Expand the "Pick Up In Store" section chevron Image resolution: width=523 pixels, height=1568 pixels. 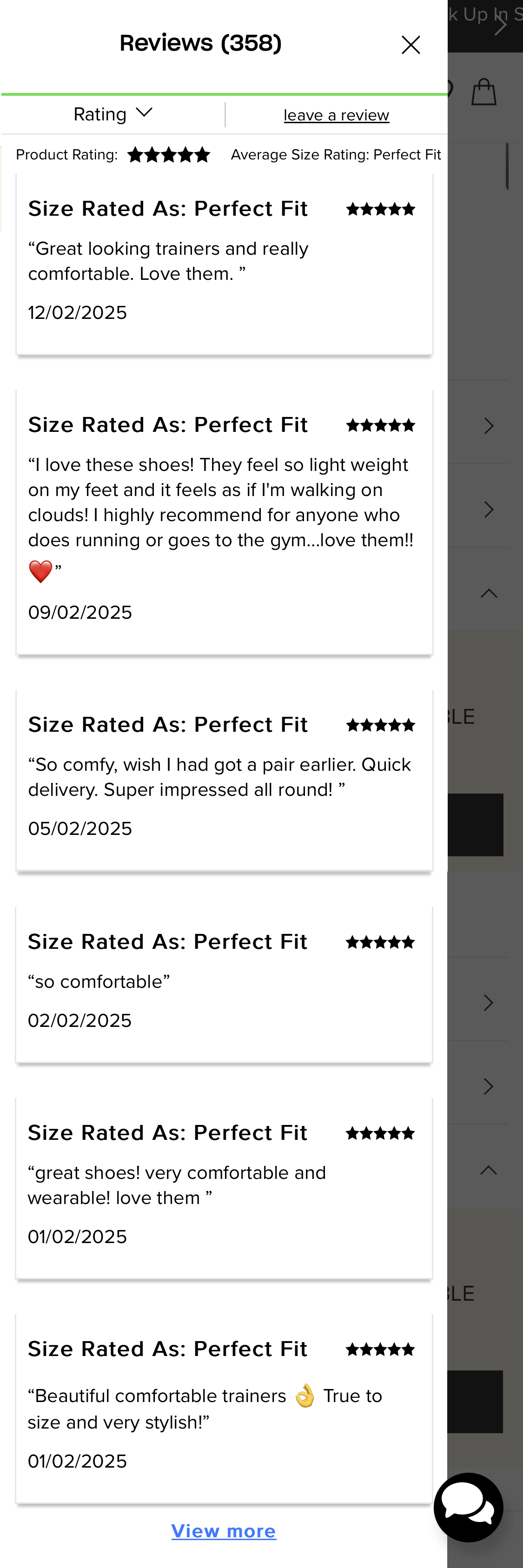[501, 24]
